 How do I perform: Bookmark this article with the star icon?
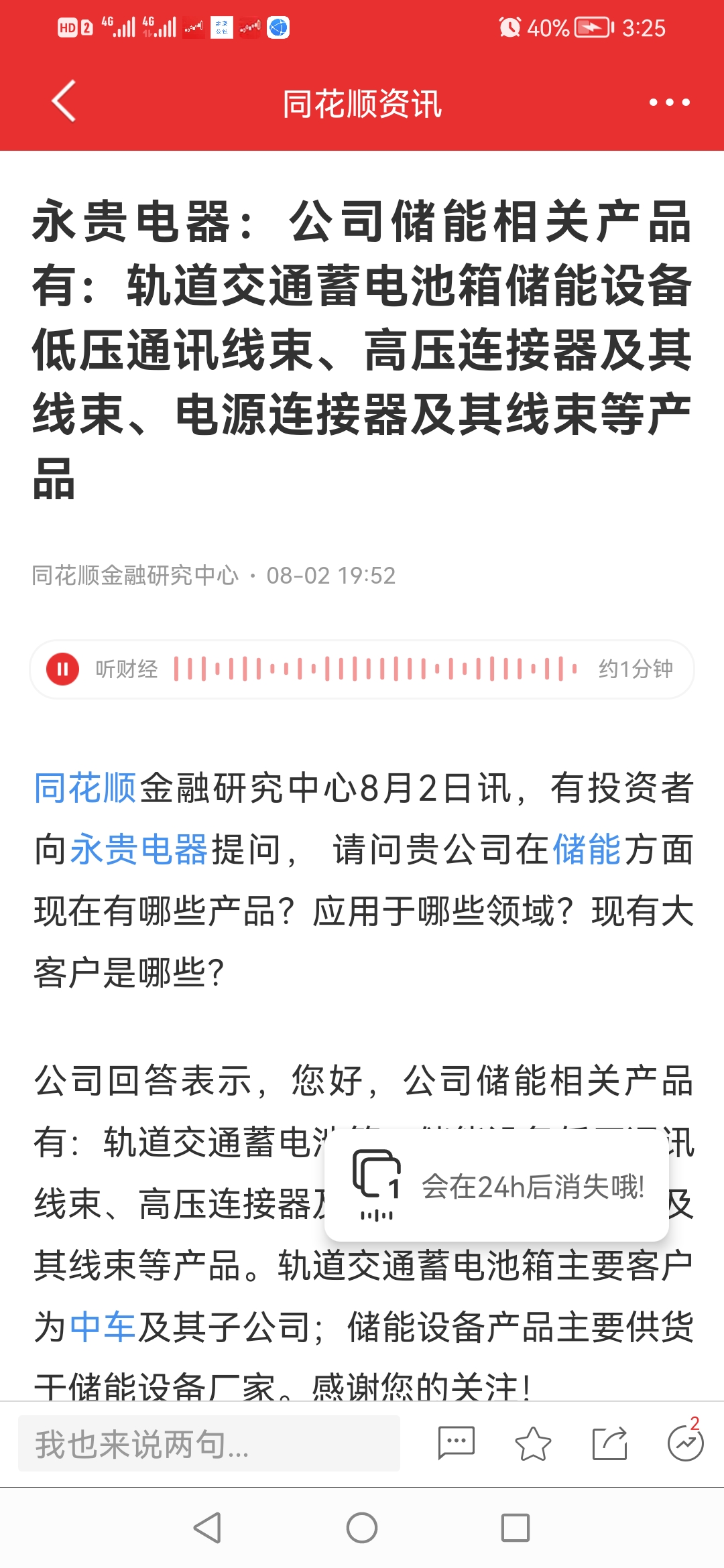pyautogui.click(x=533, y=1443)
